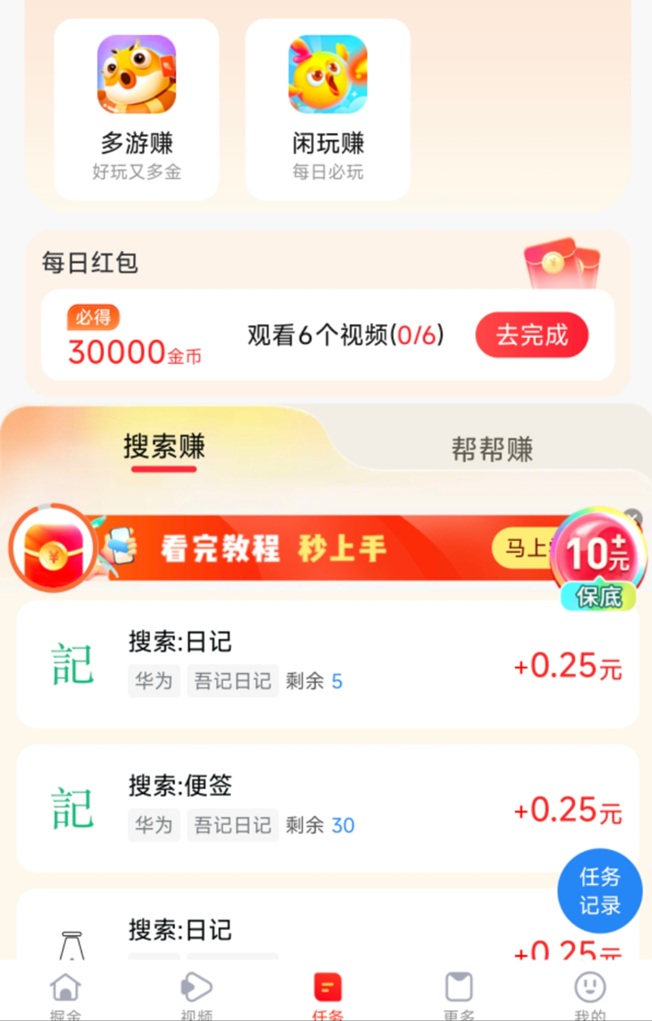This screenshot has height=1021, width=652.
Task: Open the 闲玩赚 game card
Action: click(x=328, y=109)
